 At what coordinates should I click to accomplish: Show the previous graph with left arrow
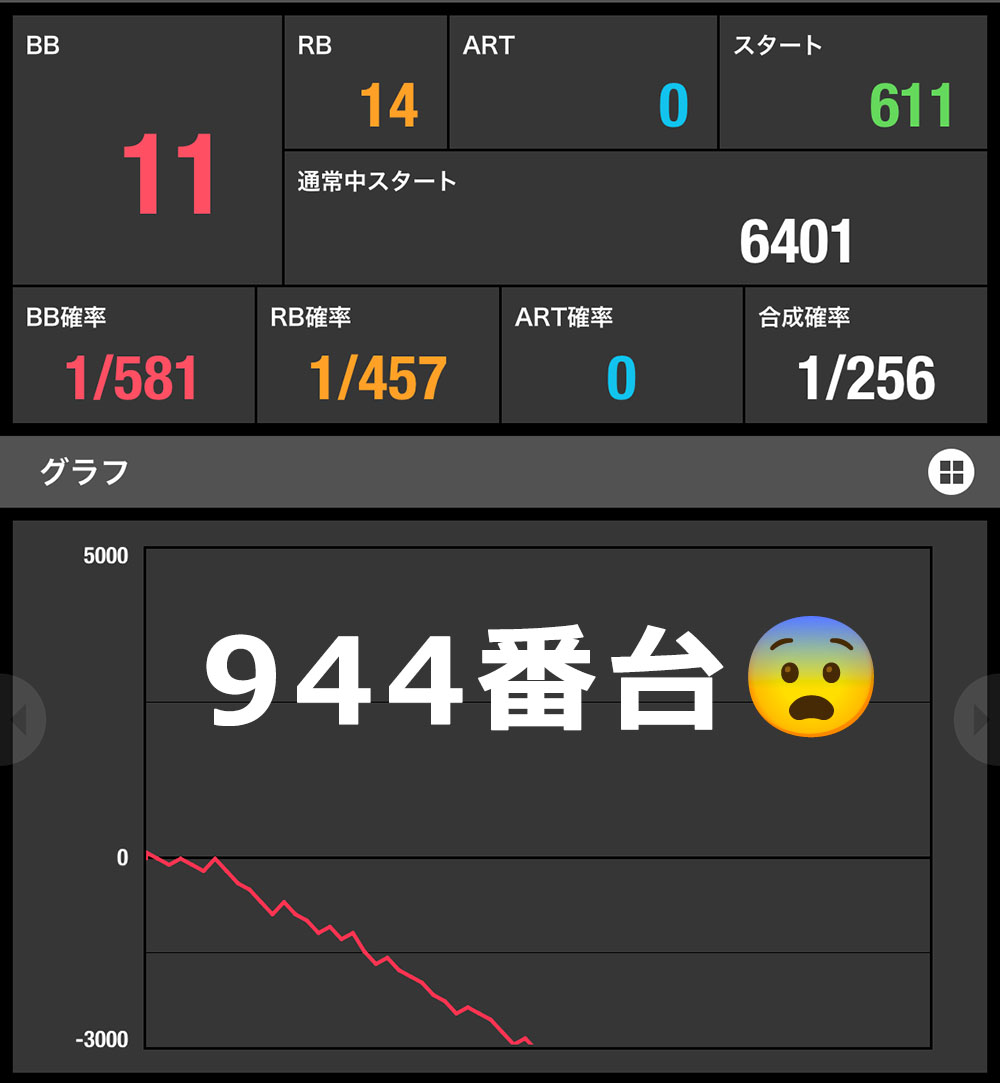click(x=21, y=720)
